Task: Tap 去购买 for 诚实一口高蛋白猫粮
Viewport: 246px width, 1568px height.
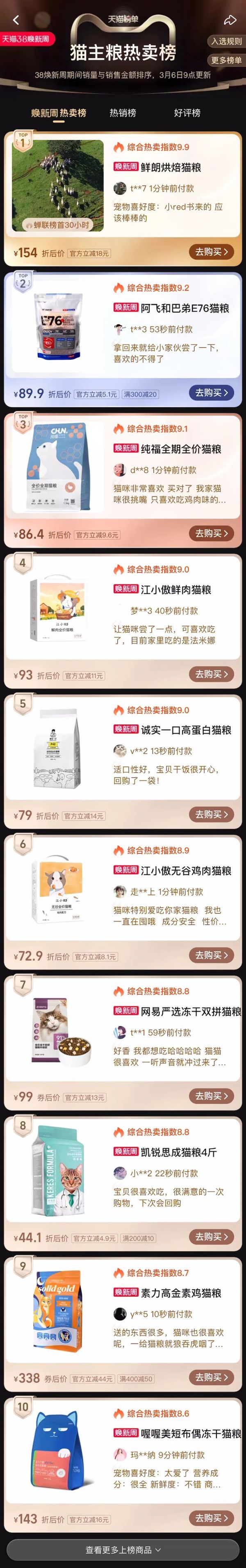Action: 211,814
